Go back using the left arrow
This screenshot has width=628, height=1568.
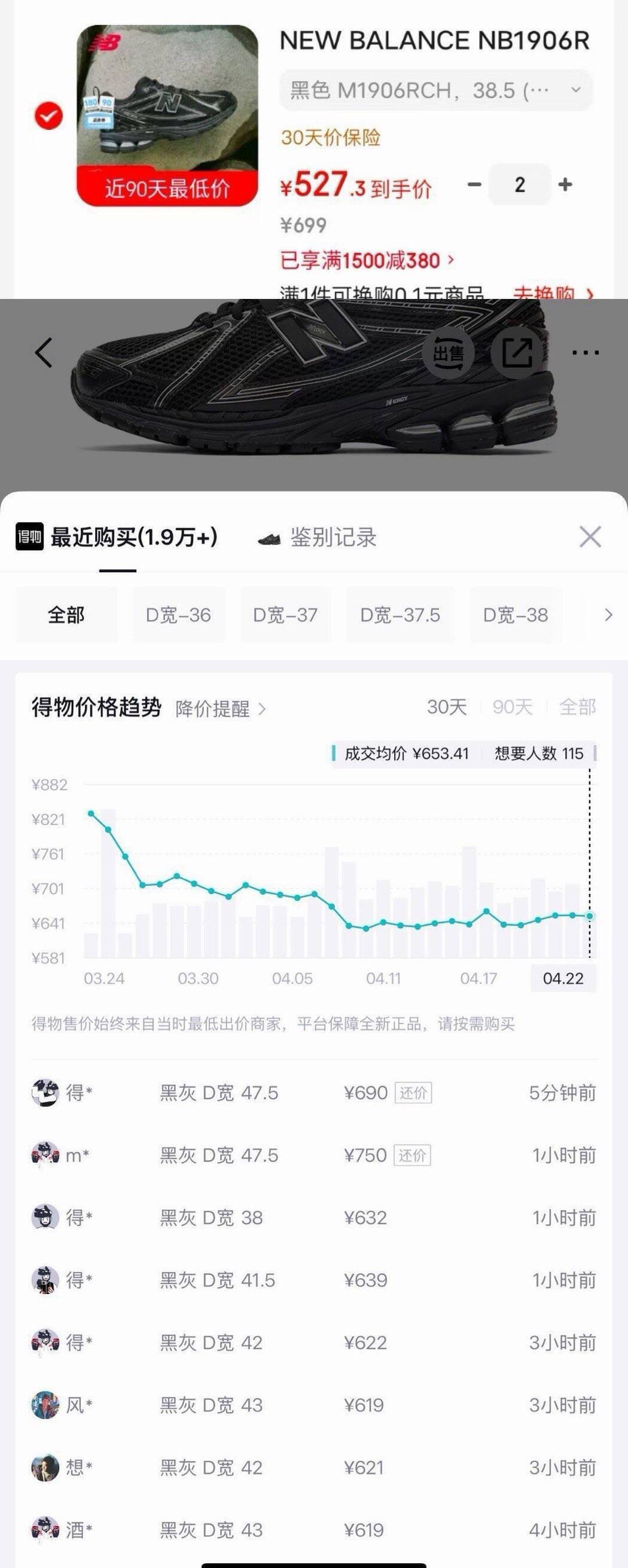(43, 352)
